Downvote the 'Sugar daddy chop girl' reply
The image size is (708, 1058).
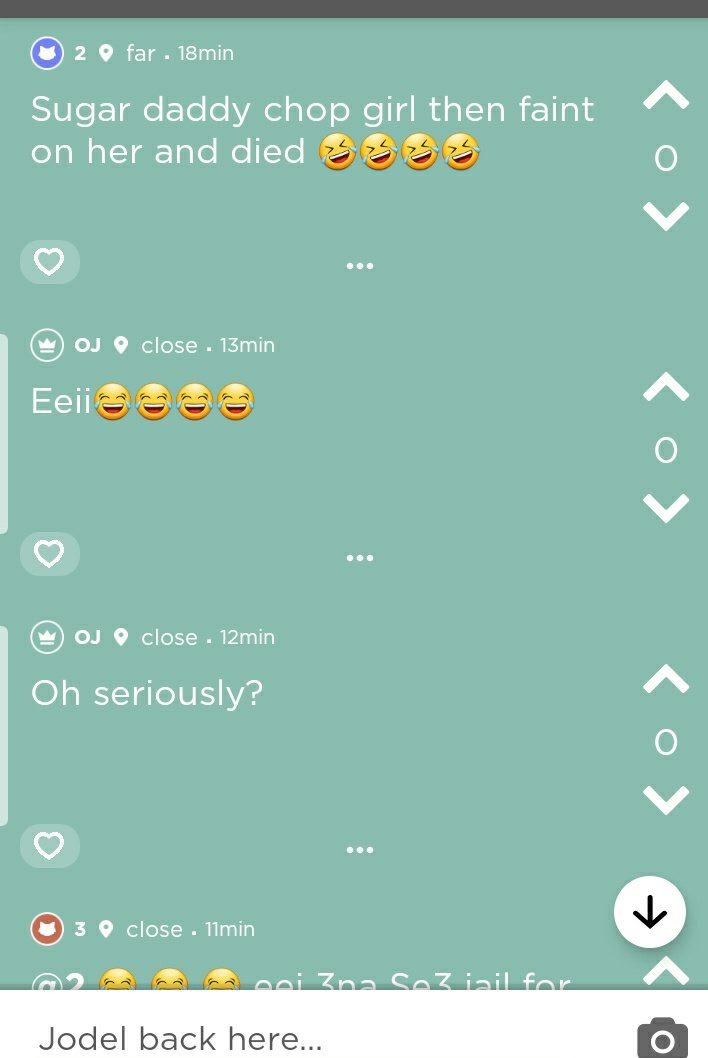click(666, 215)
